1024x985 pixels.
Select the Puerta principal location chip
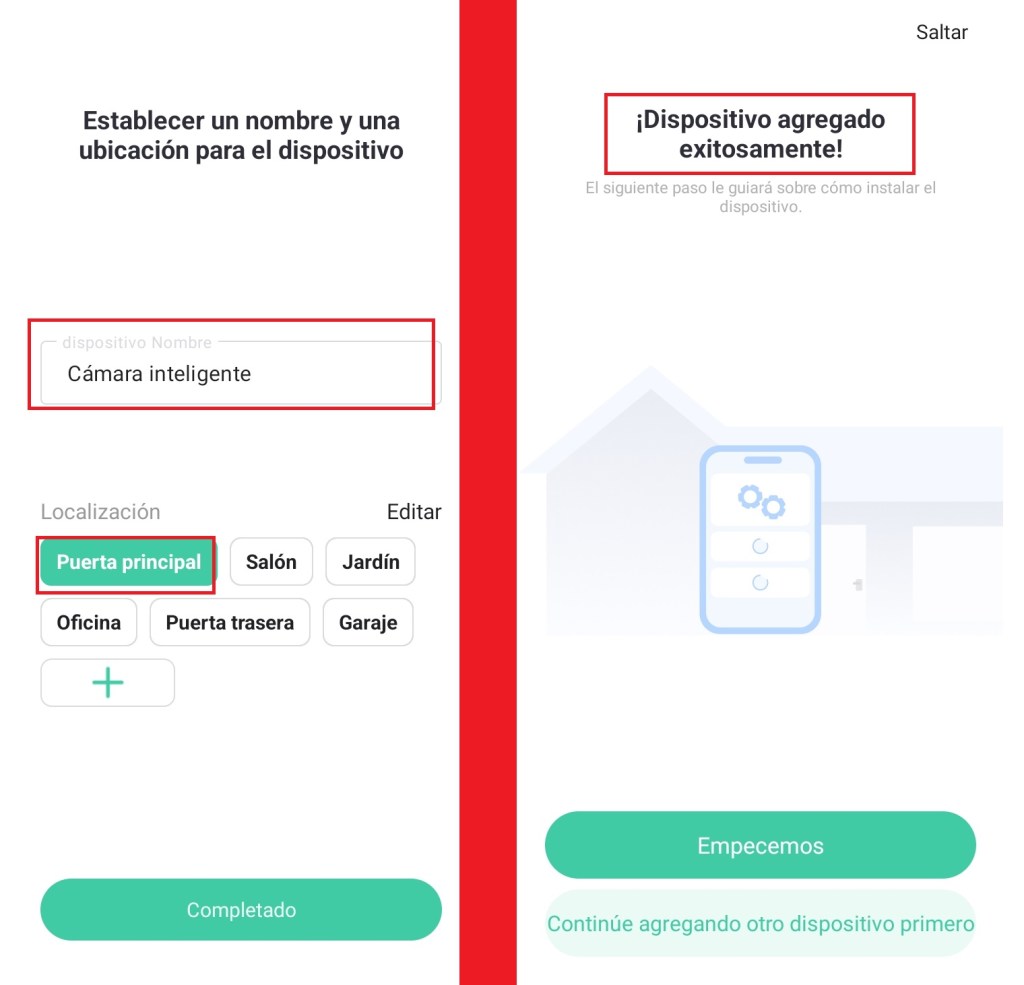pos(128,562)
